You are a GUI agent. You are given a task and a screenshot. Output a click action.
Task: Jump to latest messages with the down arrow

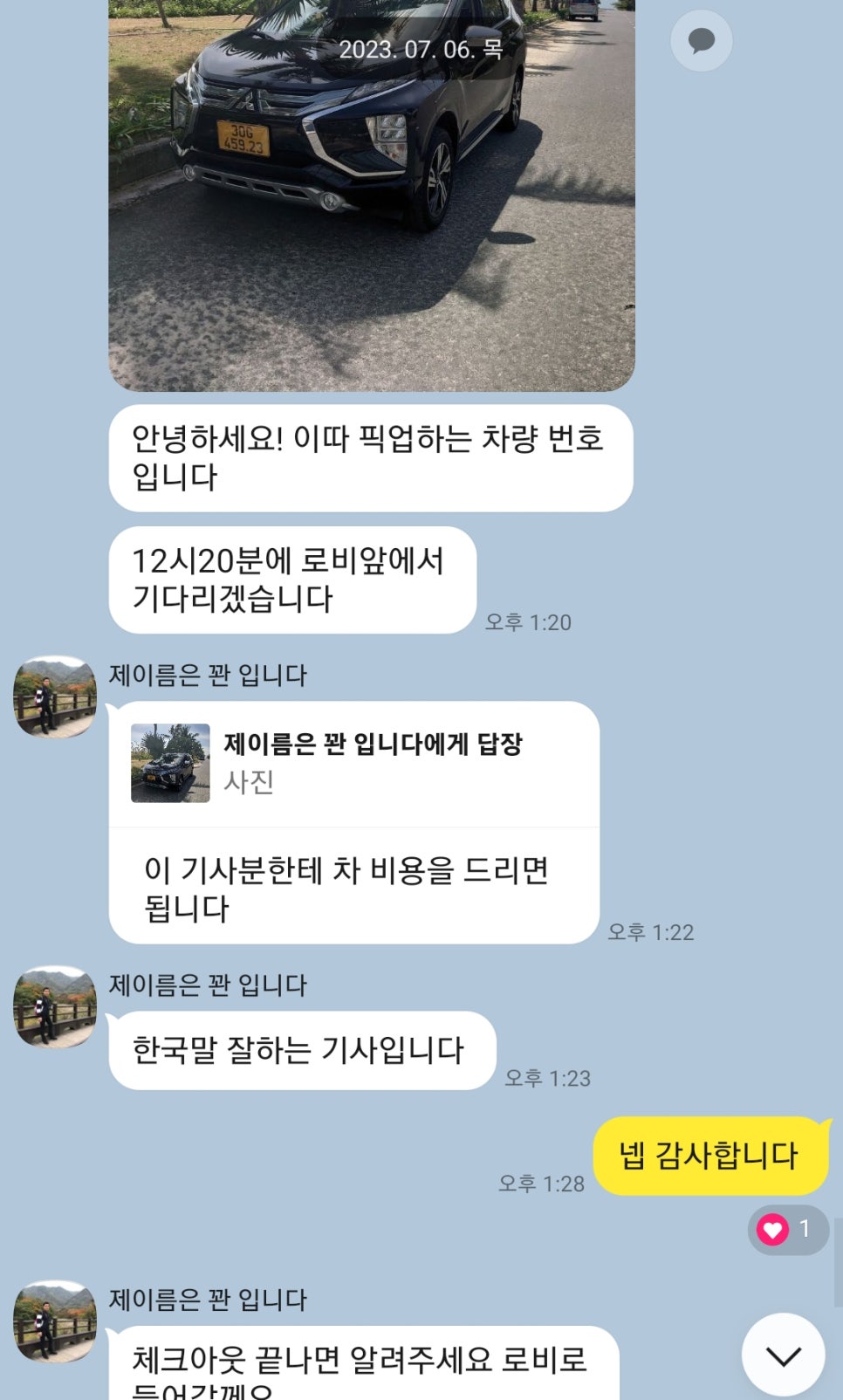click(783, 1355)
